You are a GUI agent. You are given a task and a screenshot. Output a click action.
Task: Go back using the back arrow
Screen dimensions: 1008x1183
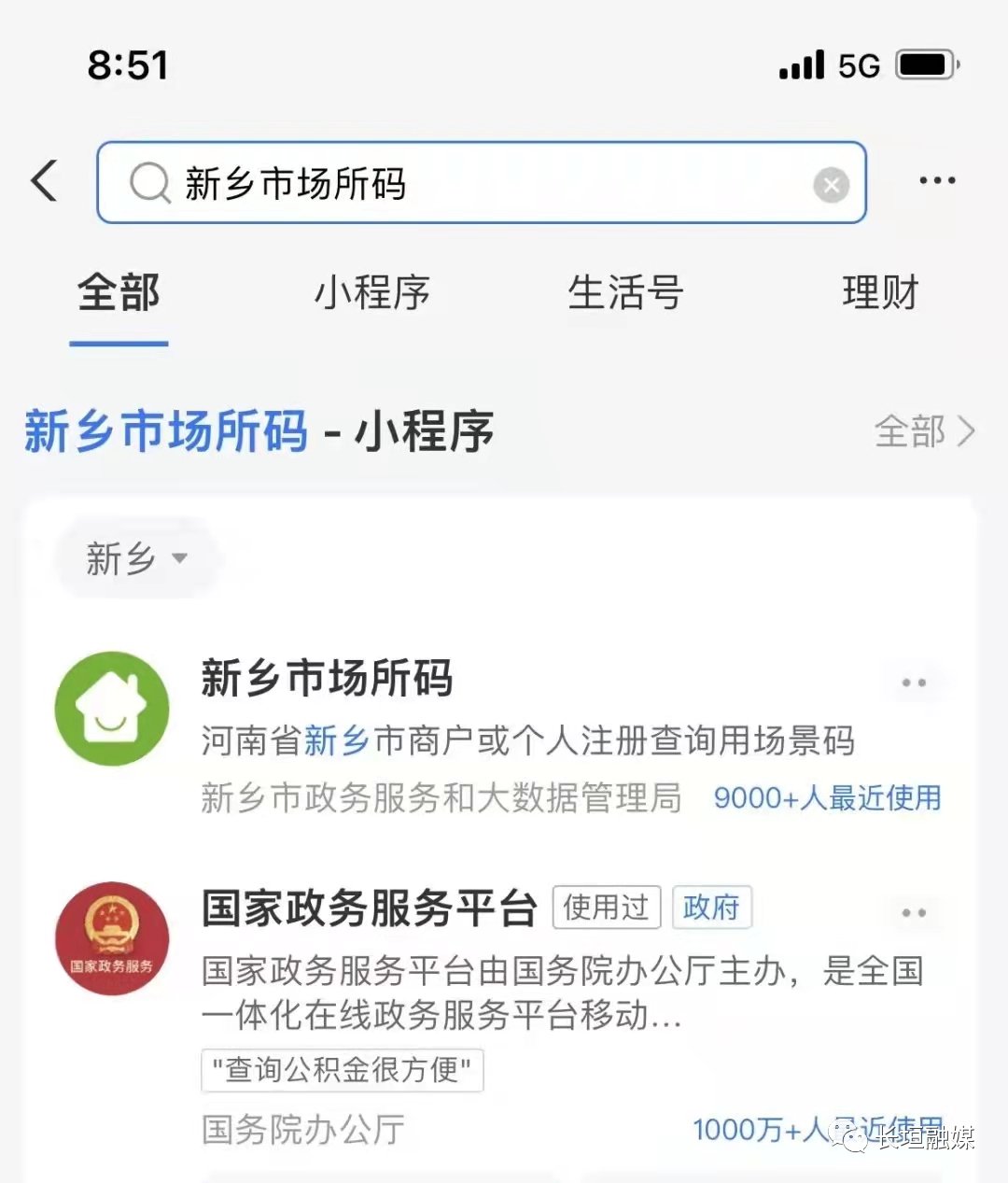click(x=45, y=180)
